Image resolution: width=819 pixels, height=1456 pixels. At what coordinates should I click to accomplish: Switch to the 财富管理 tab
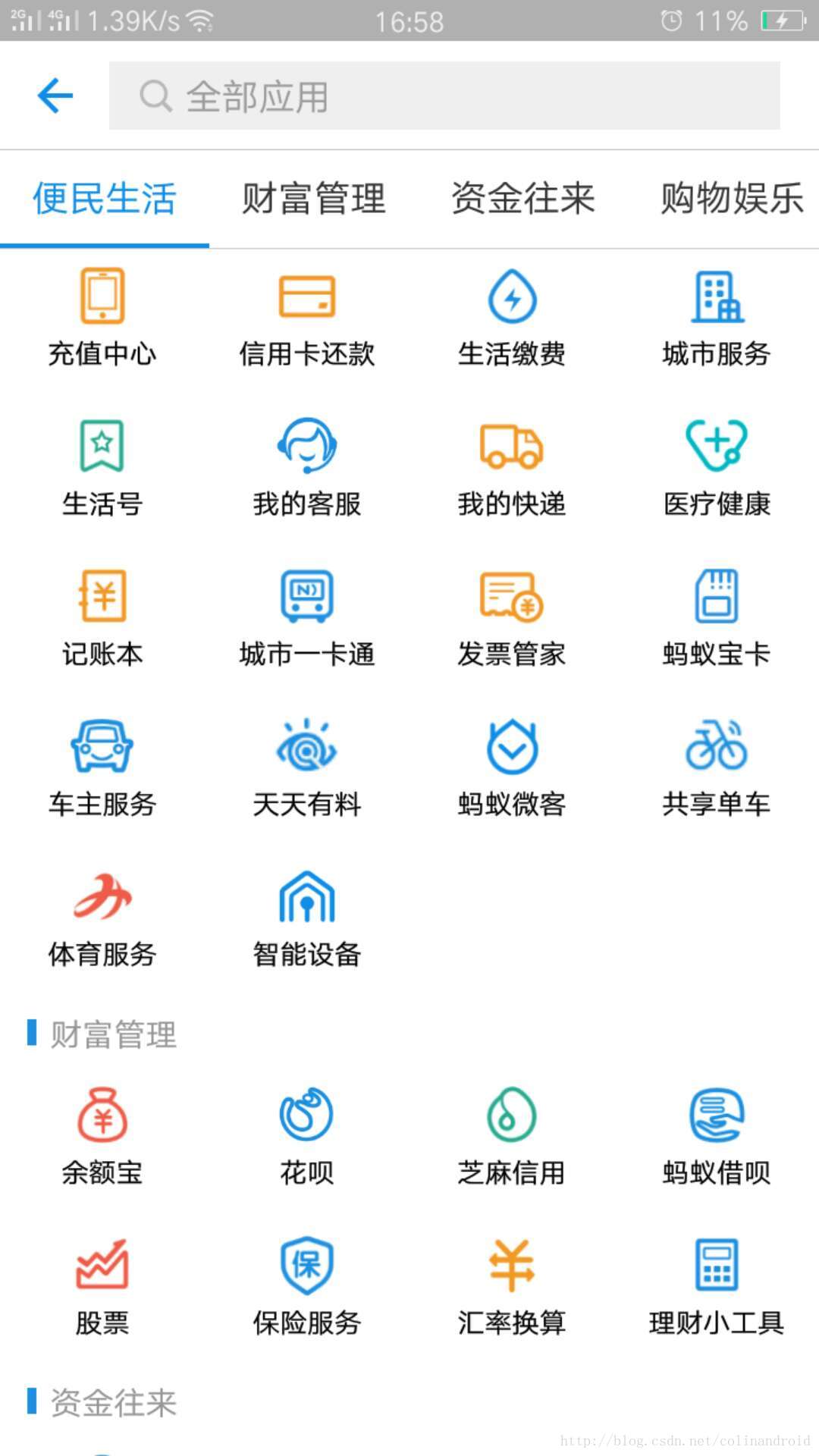(x=313, y=199)
